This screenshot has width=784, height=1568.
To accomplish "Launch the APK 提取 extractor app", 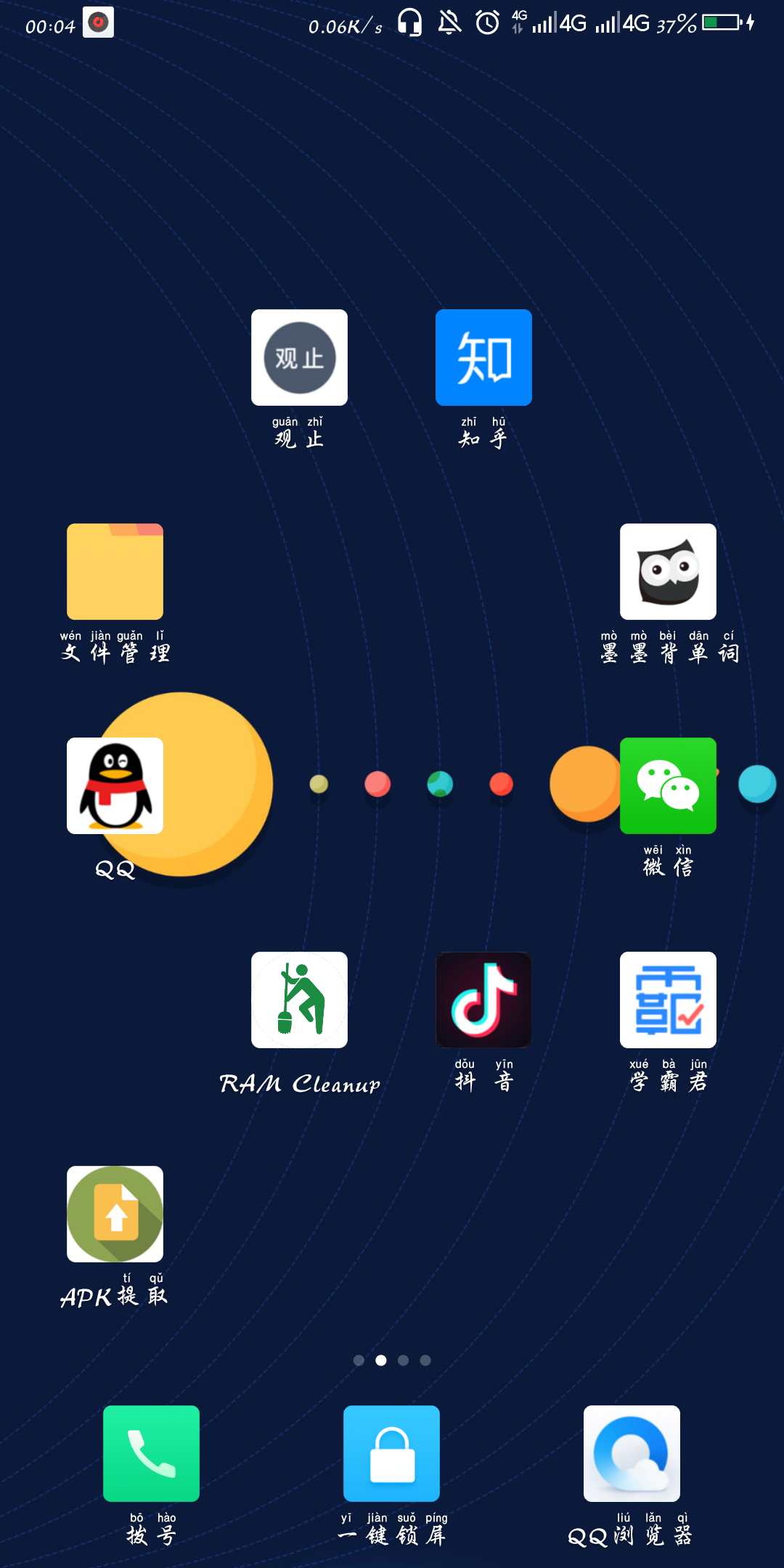I will [x=115, y=1214].
